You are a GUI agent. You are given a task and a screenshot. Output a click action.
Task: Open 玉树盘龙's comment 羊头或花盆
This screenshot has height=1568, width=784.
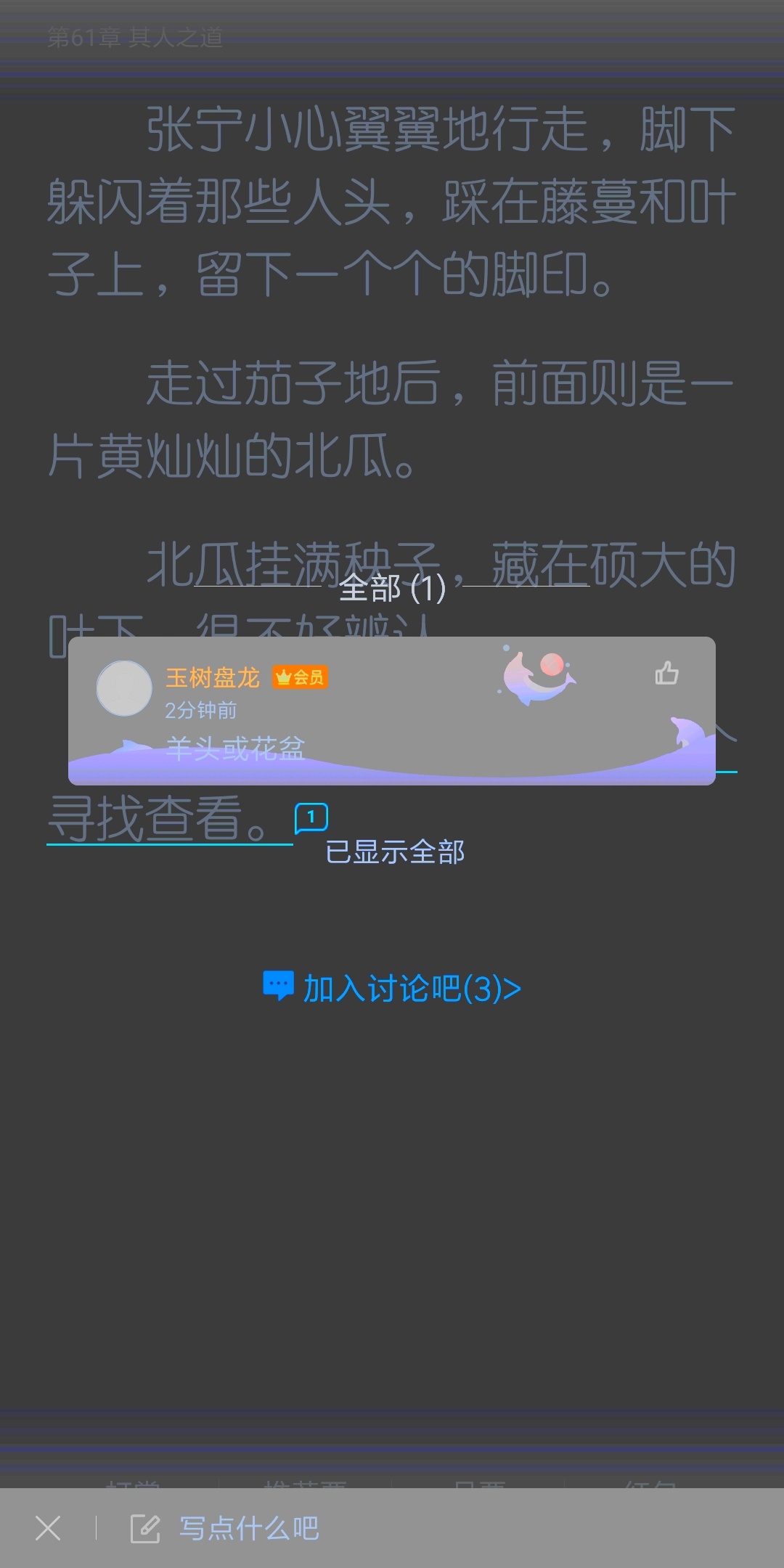[x=235, y=748]
